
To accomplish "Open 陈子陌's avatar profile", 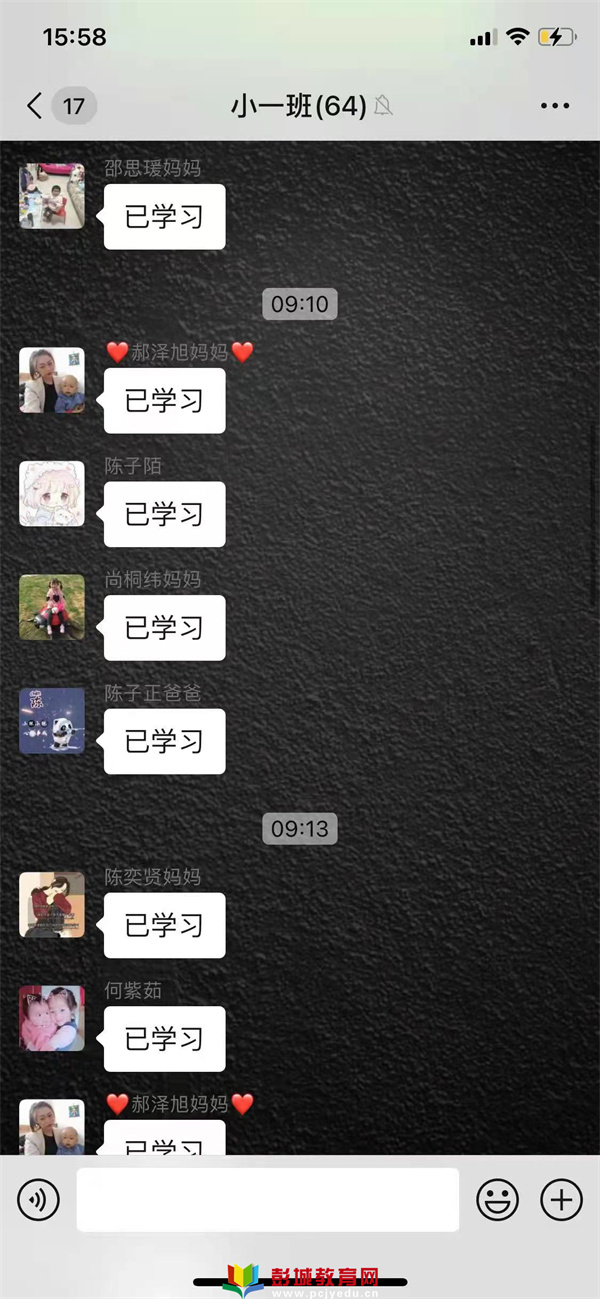I will (52, 494).
